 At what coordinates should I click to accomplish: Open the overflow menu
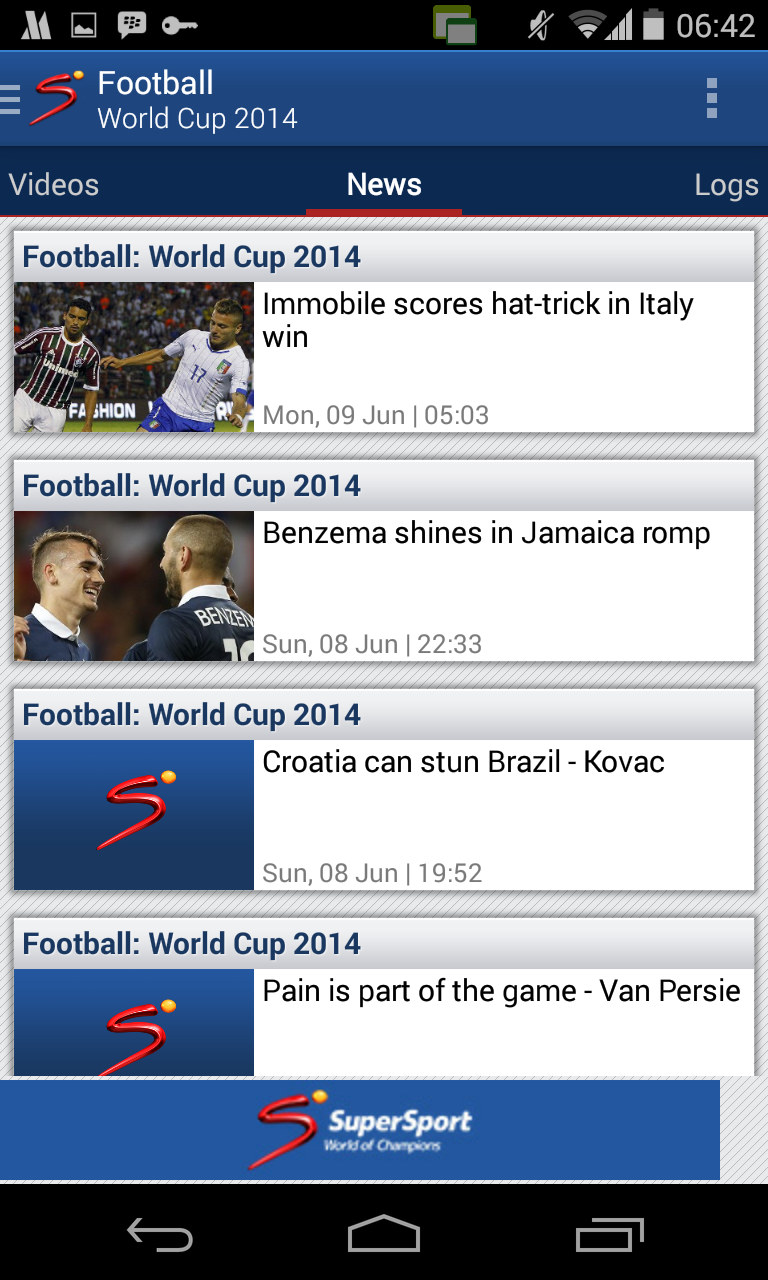711,99
